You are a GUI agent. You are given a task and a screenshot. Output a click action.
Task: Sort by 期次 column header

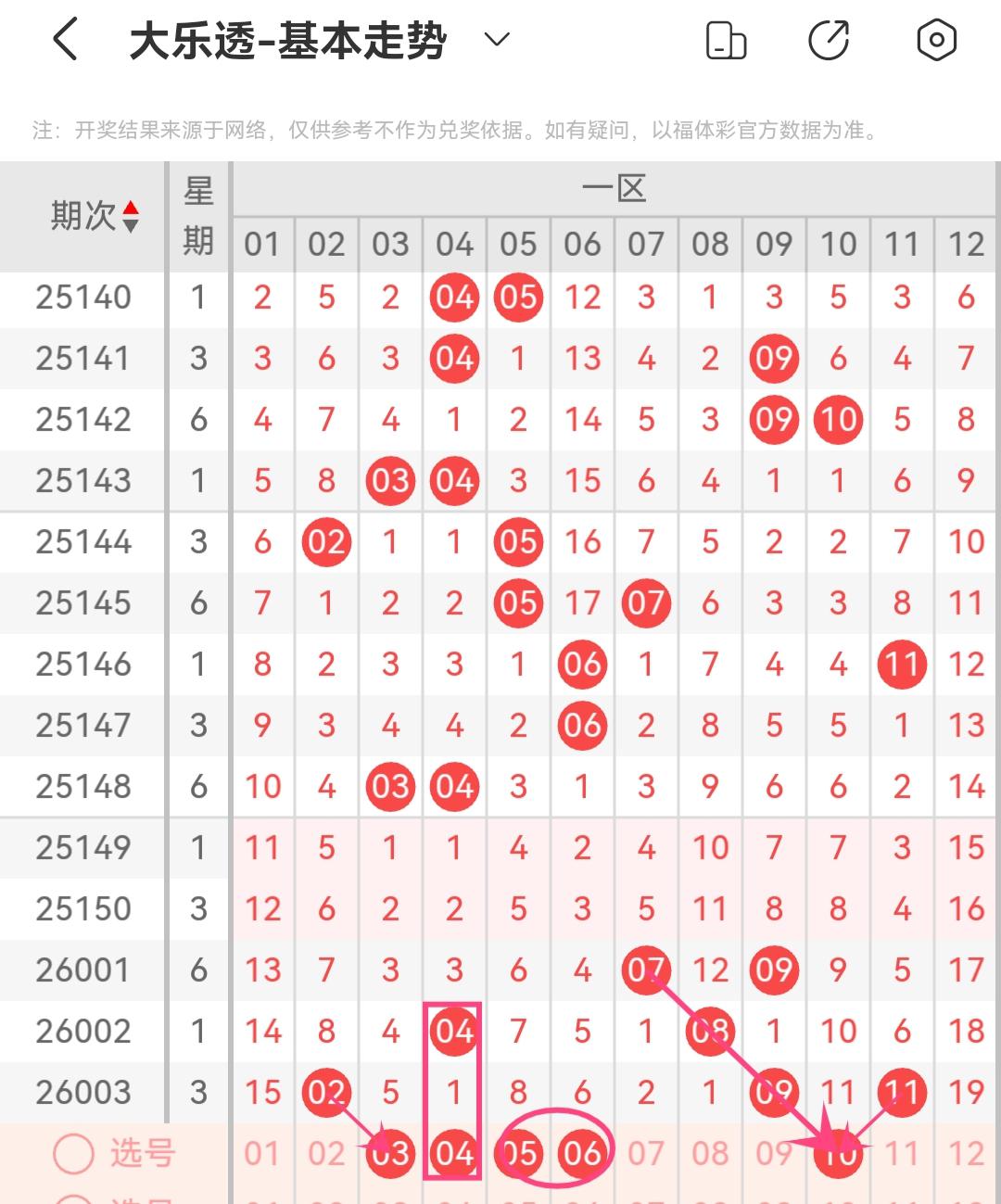pos(95,217)
